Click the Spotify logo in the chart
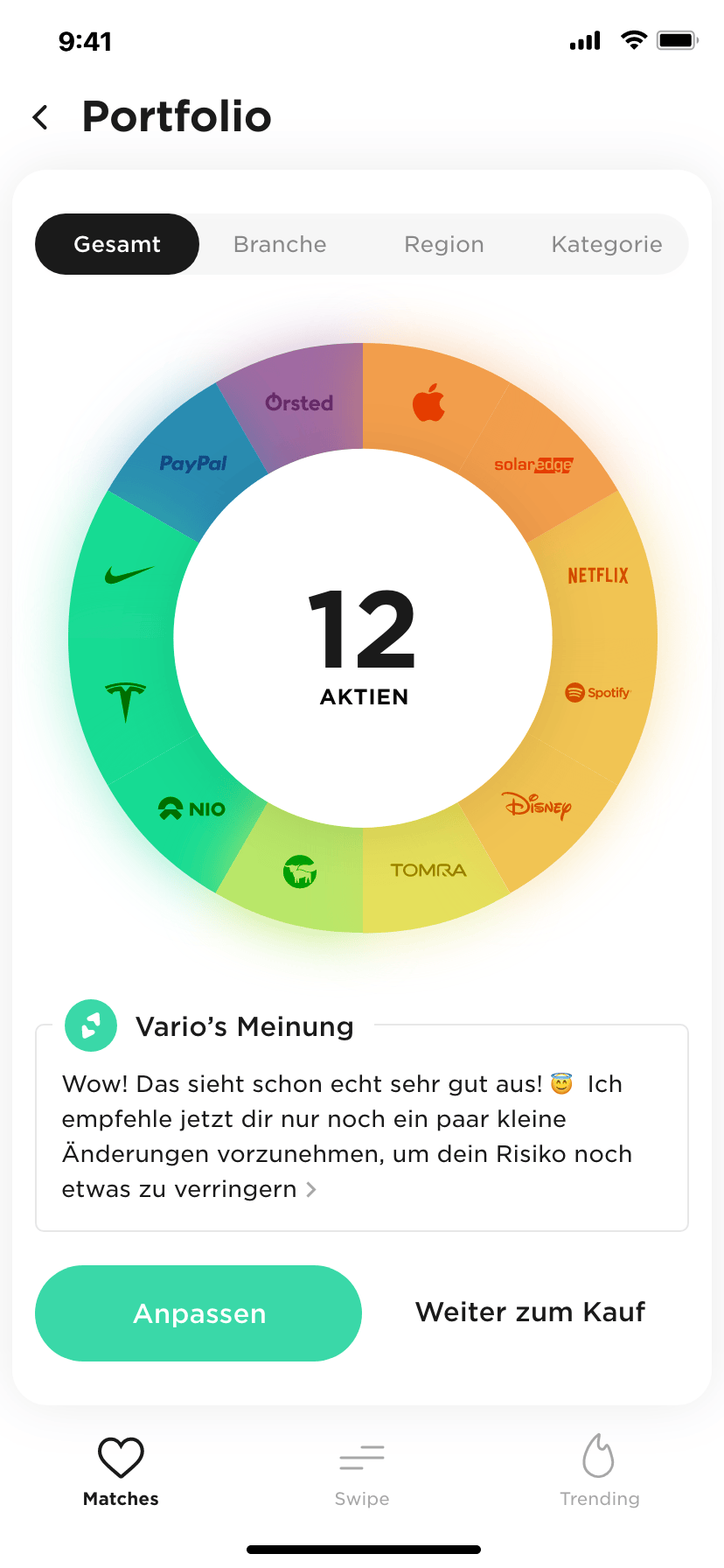724x1568 pixels. point(597,692)
